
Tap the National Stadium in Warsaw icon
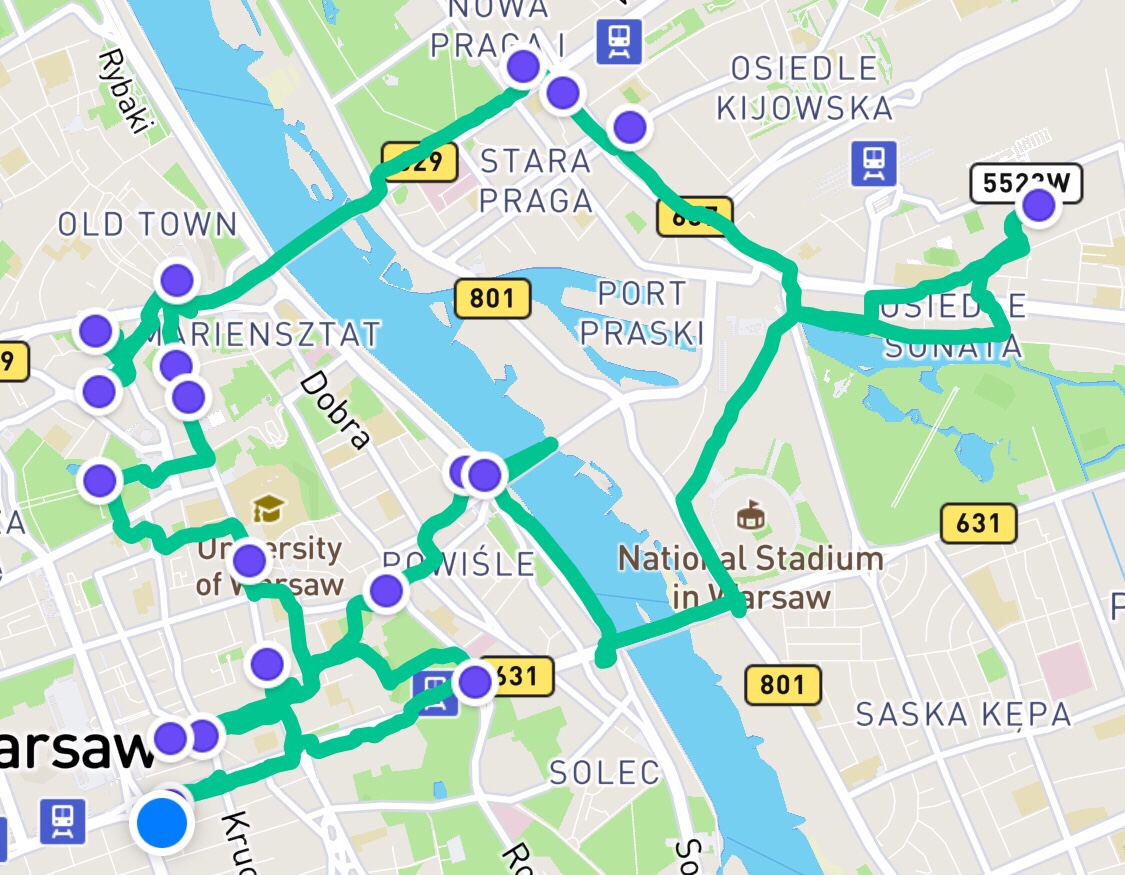point(748,516)
